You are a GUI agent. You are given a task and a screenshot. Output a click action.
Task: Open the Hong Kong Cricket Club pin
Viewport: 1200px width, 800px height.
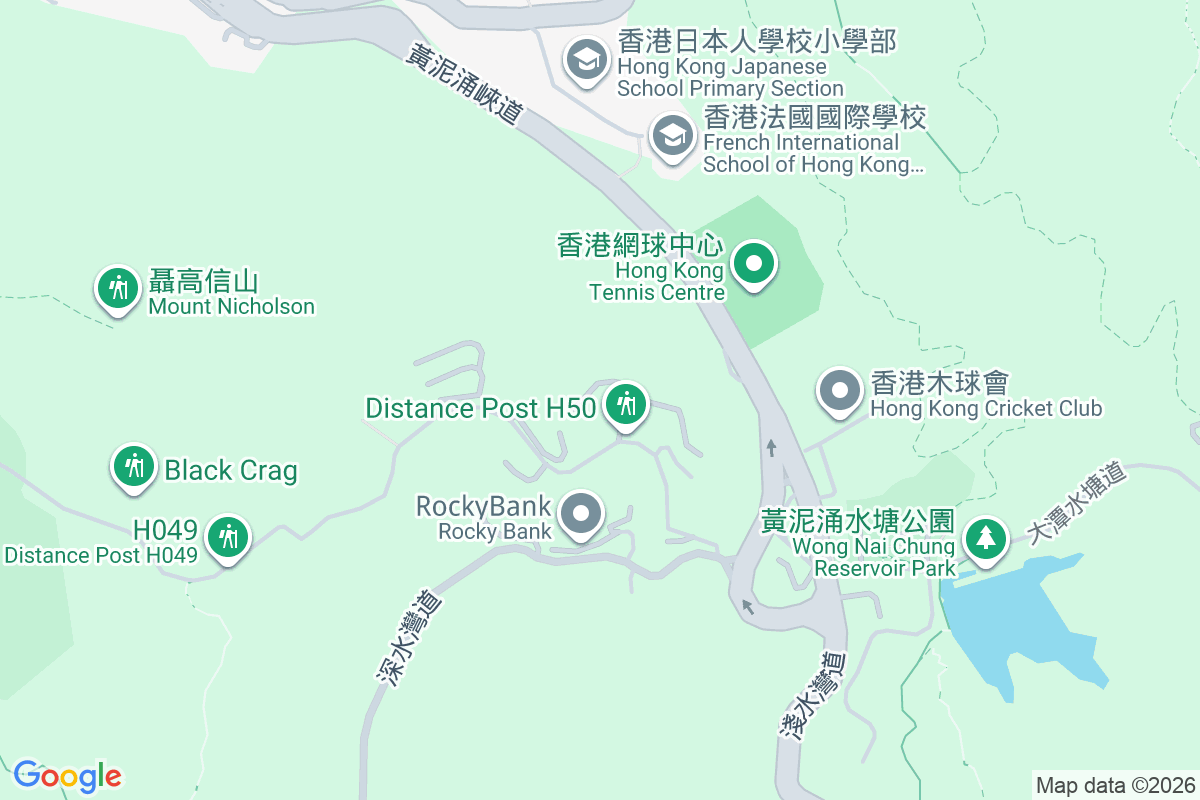click(840, 391)
